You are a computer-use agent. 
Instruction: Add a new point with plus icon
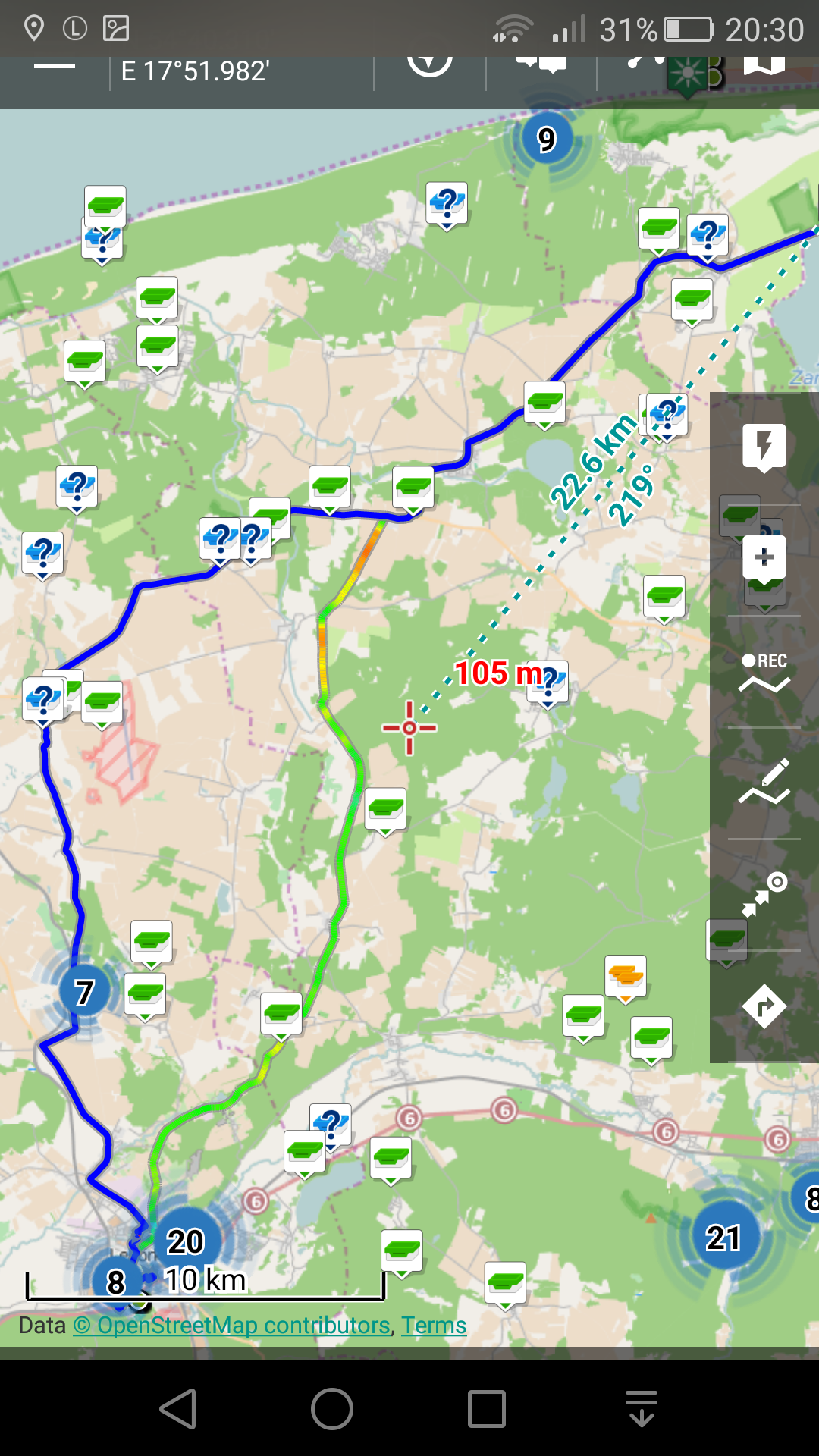click(764, 557)
